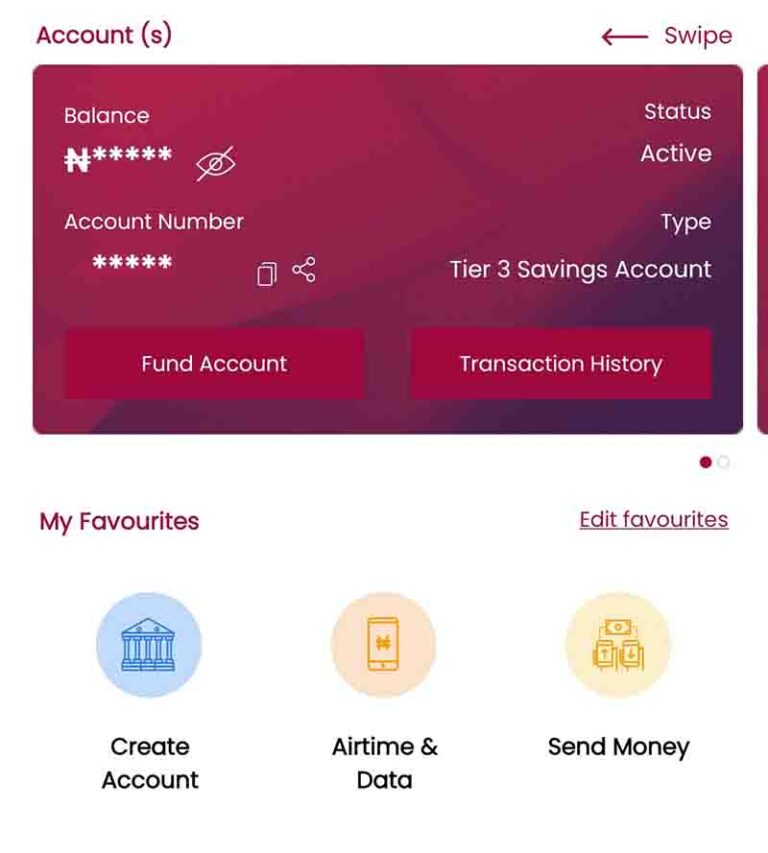The height and width of the screenshot is (853, 768).
Task: Select the Send Money cash icon
Action: [617, 643]
